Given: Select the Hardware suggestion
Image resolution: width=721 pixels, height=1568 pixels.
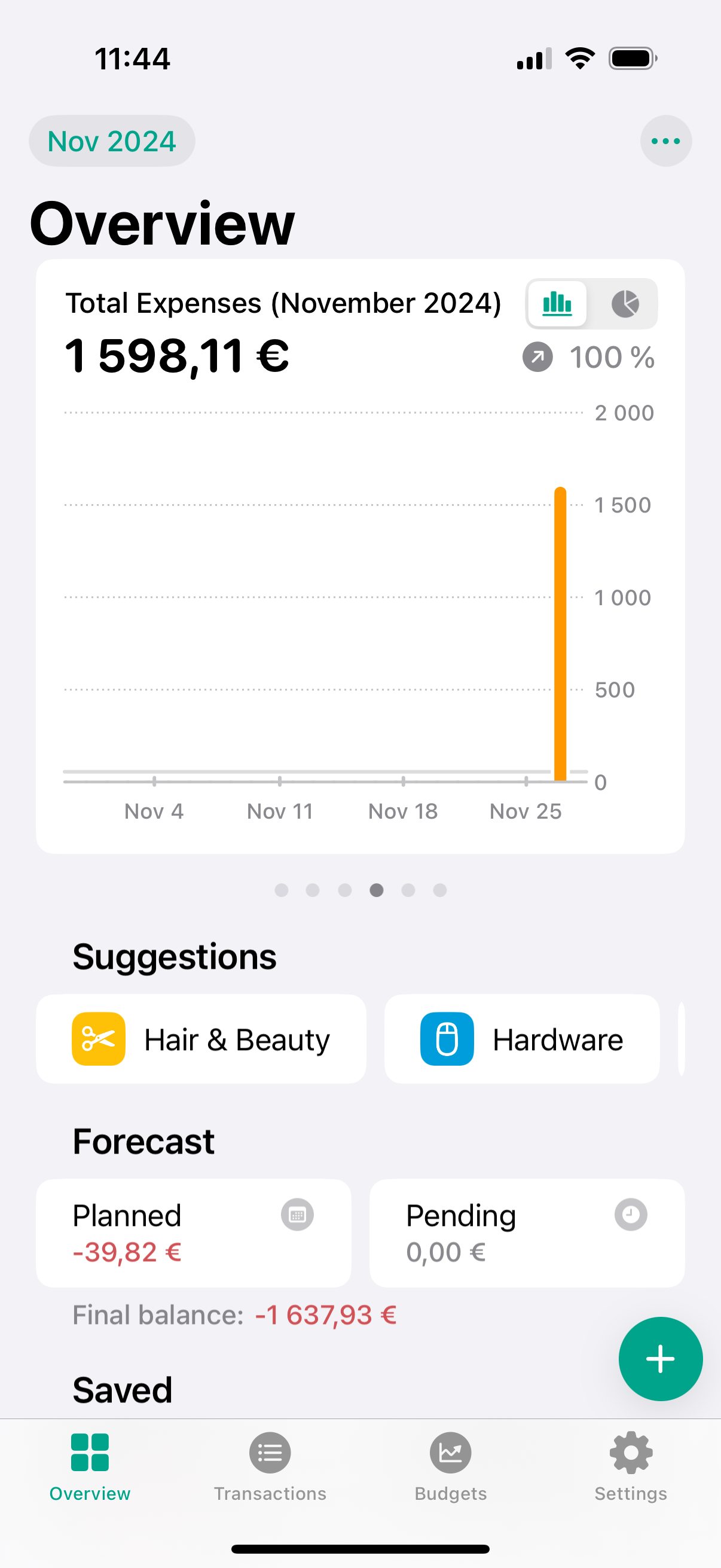Looking at the screenshot, I should tap(521, 1039).
